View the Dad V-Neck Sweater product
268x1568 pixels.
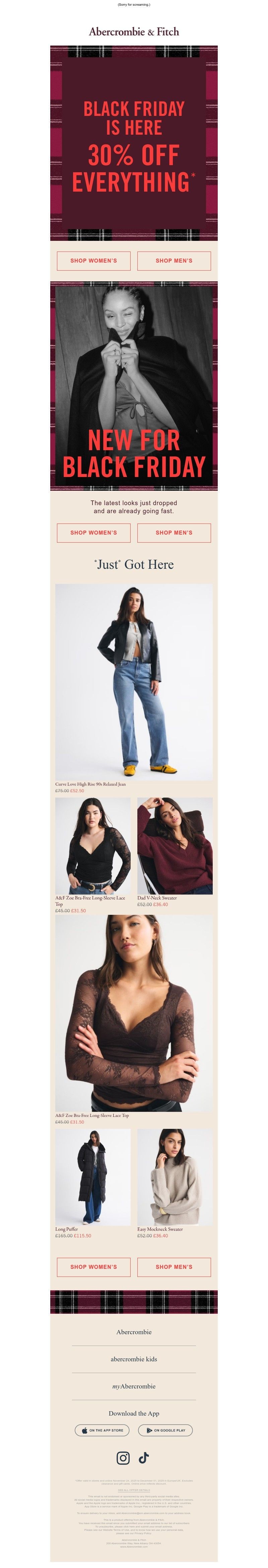(x=175, y=845)
